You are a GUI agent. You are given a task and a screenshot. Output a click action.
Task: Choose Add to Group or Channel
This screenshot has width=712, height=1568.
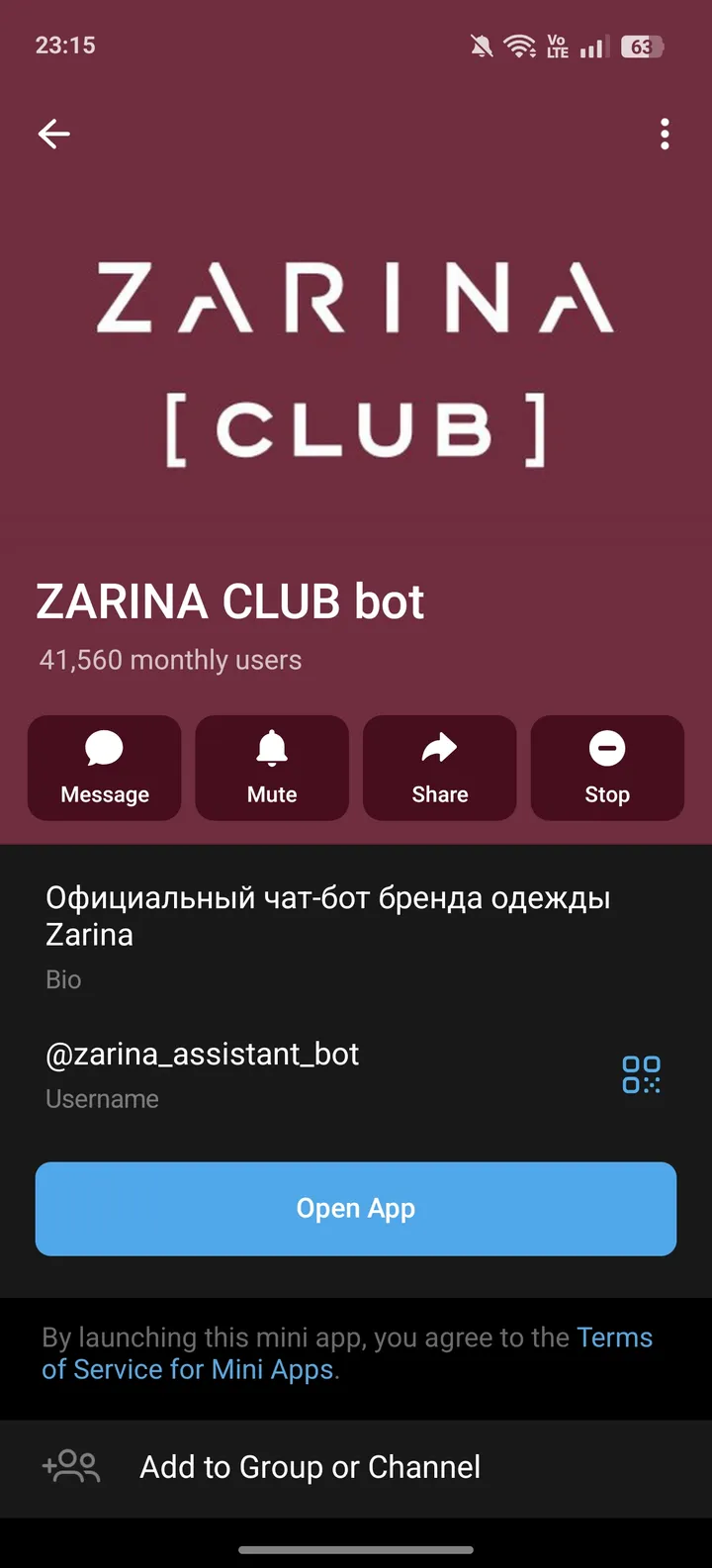click(309, 1466)
